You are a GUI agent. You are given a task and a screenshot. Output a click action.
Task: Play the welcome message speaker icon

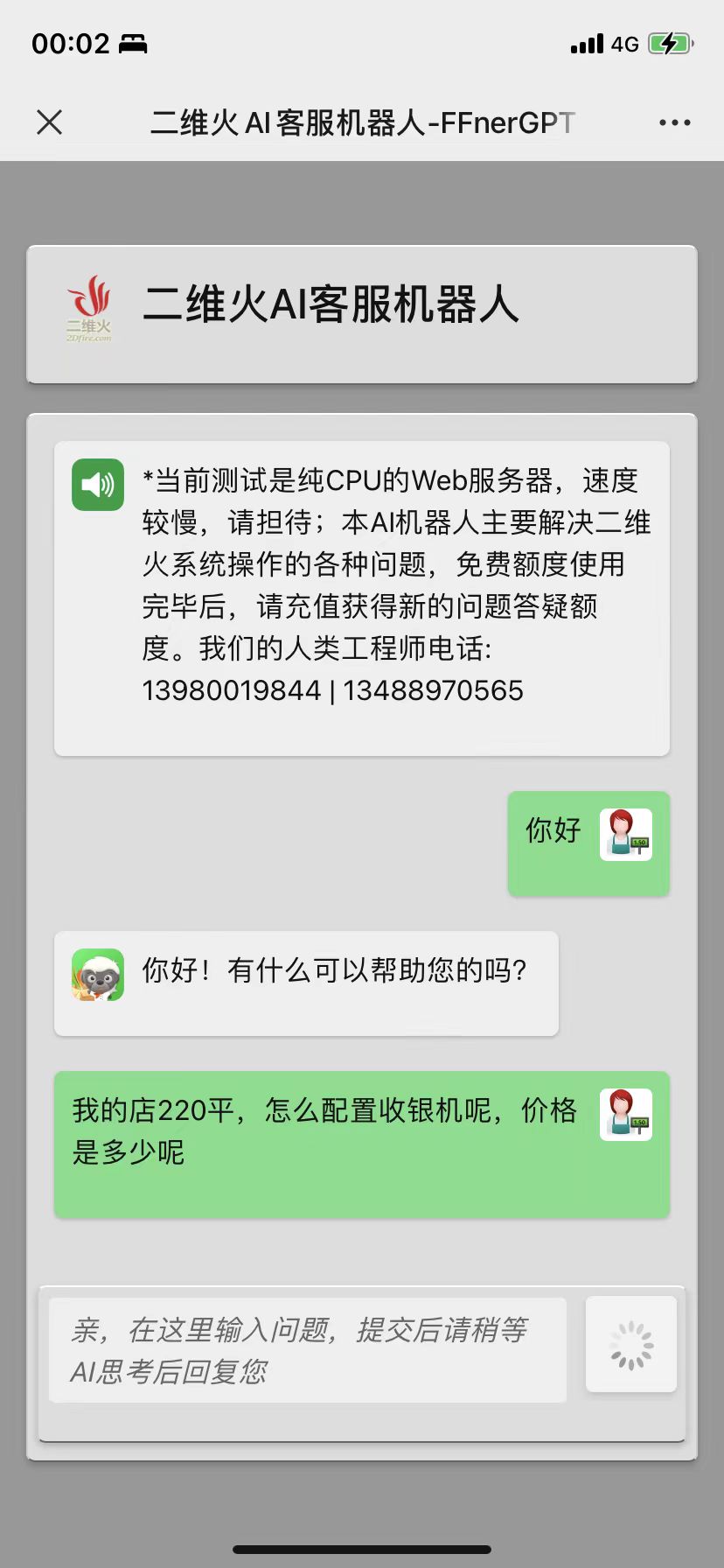98,484
